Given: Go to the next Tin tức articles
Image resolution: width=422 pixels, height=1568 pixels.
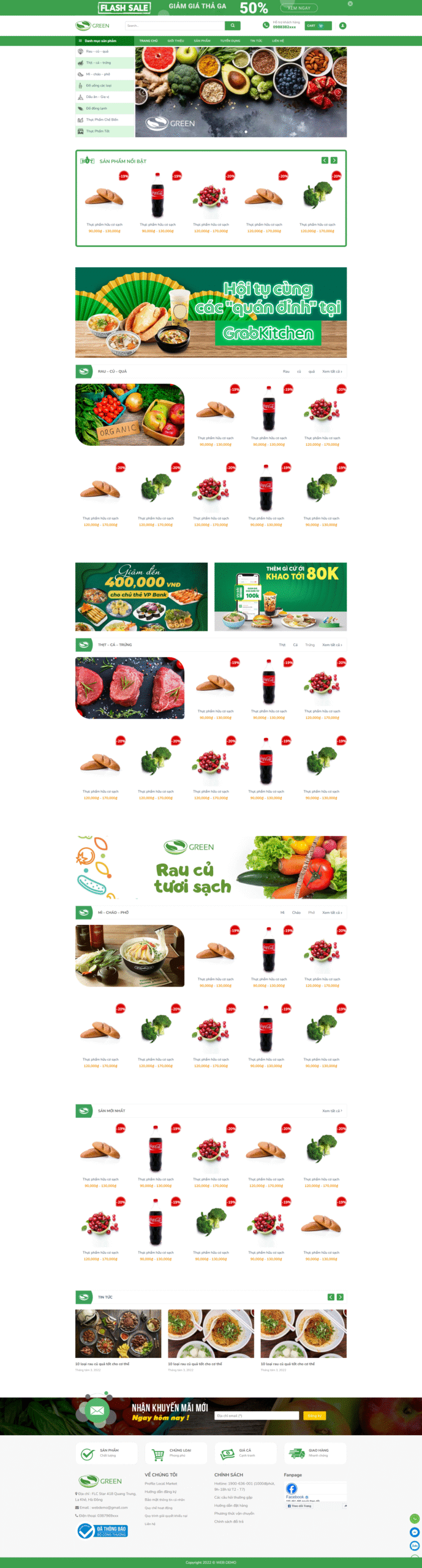Looking at the screenshot, I should (340, 1297).
